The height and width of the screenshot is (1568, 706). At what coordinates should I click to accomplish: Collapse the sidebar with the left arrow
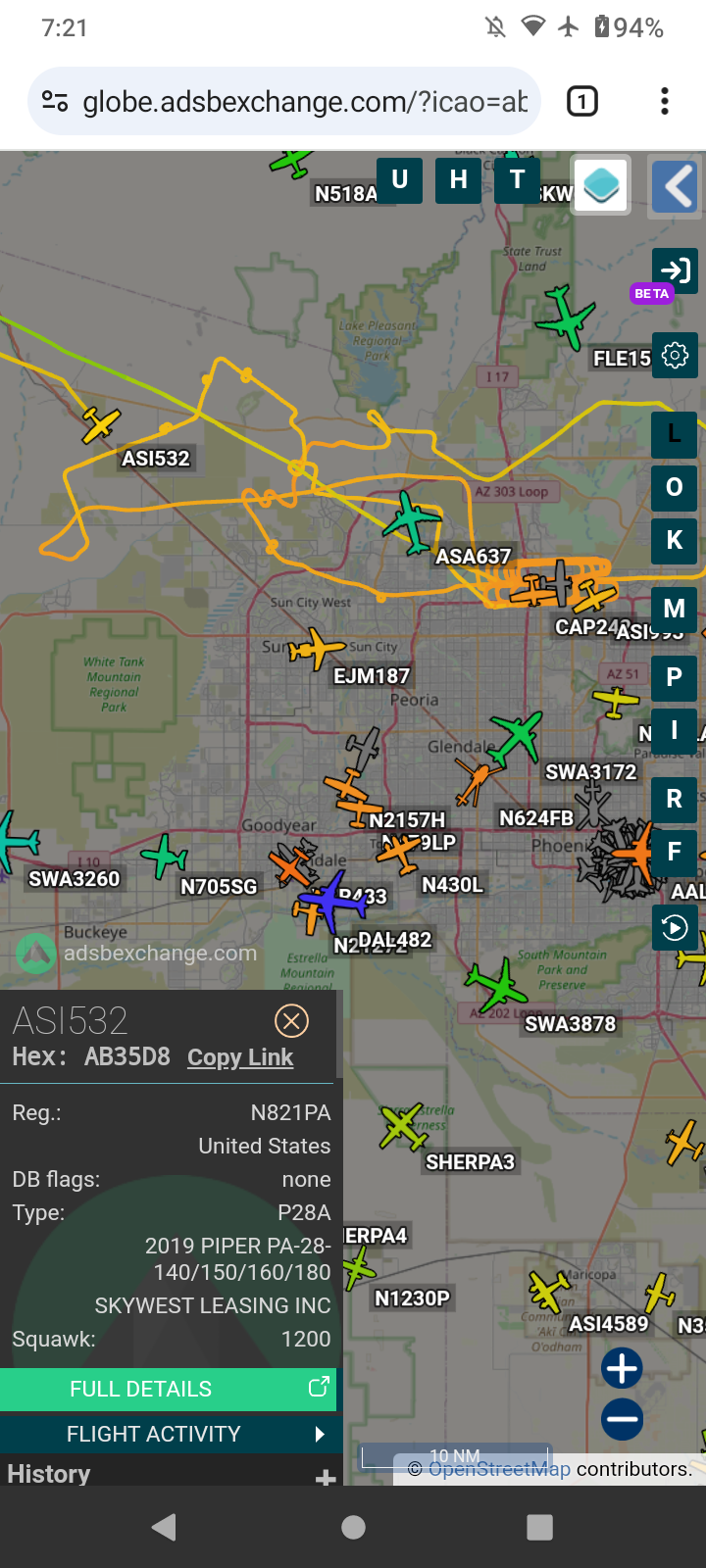click(676, 185)
